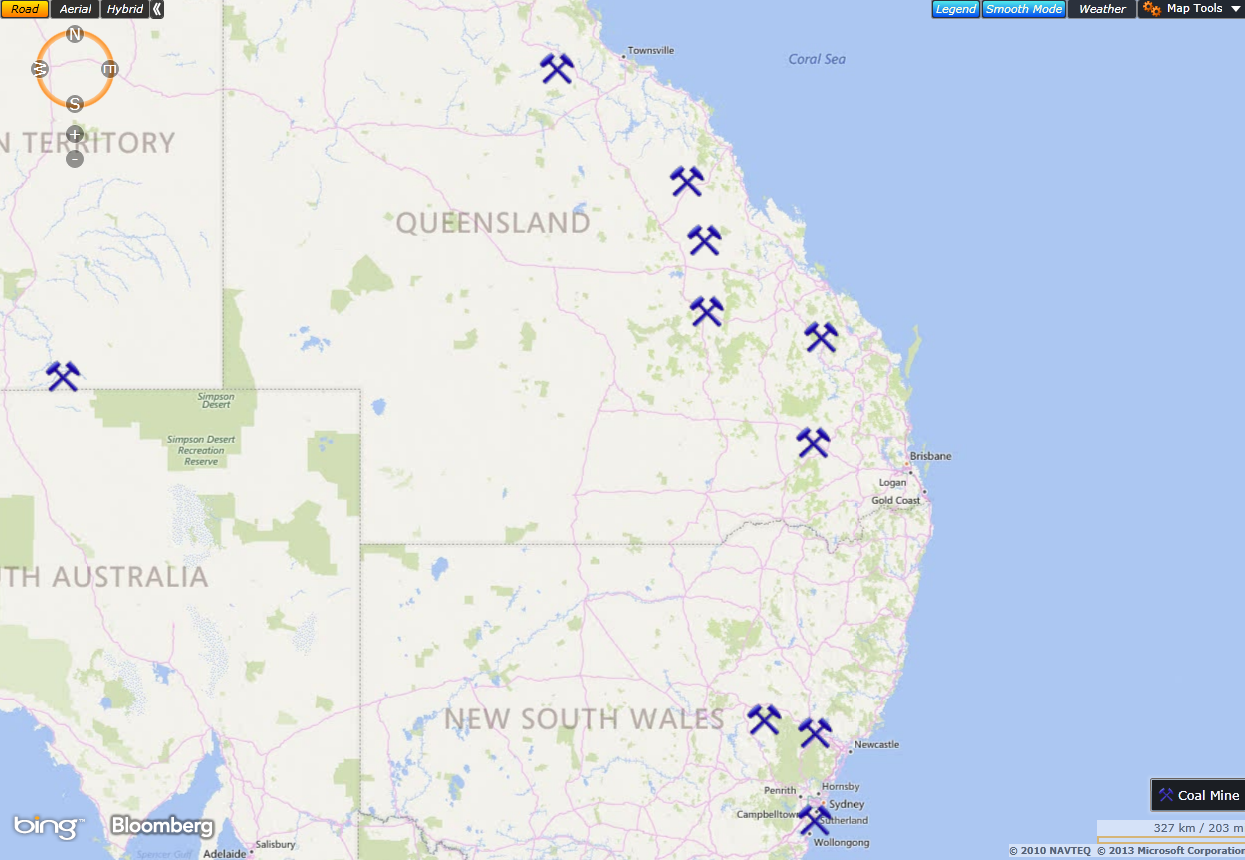The height and width of the screenshot is (860, 1245).
Task: Zoom in with the plus button
Action: click(x=75, y=135)
